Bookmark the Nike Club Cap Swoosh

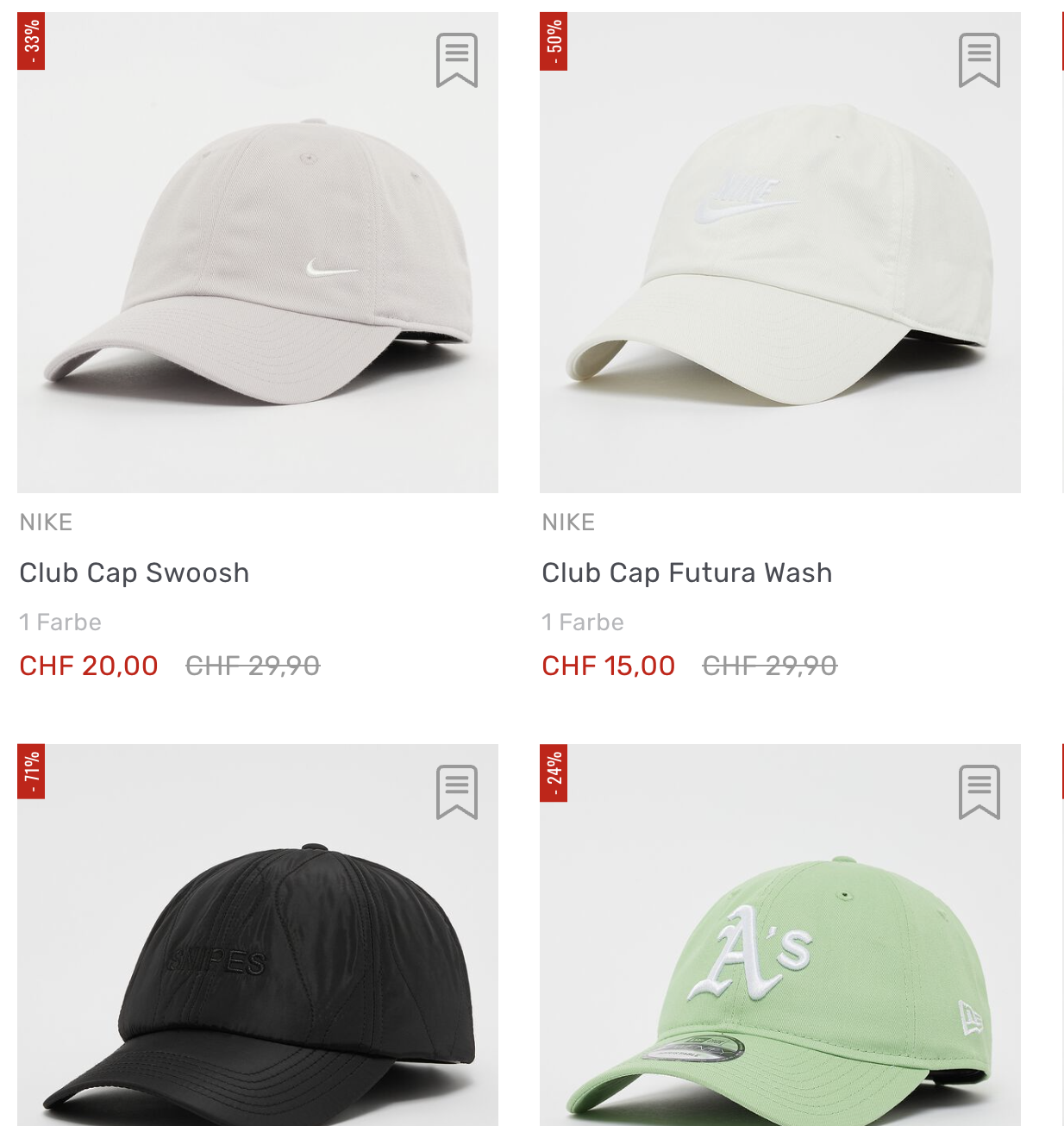point(456,60)
